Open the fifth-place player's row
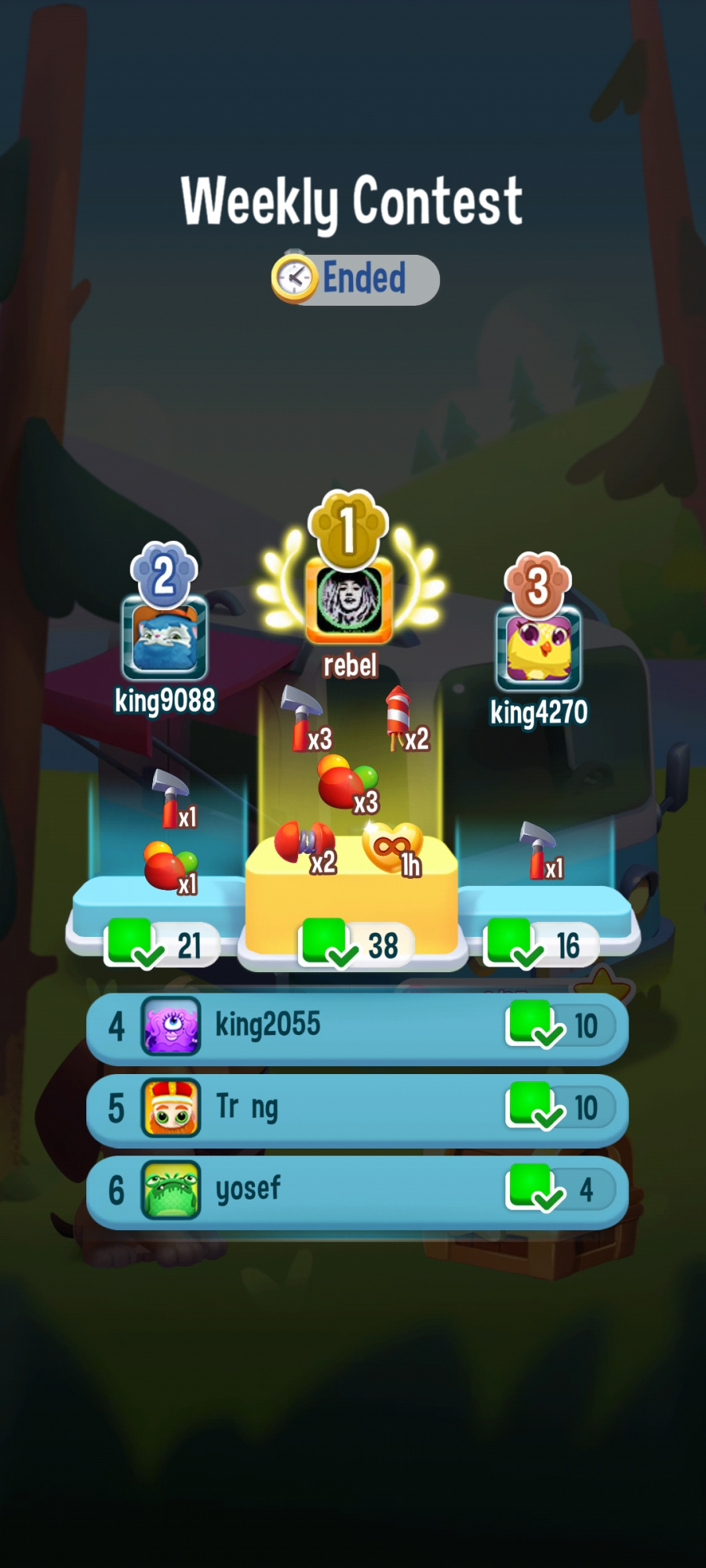Viewport: 706px width, 1568px height. pos(357,1109)
